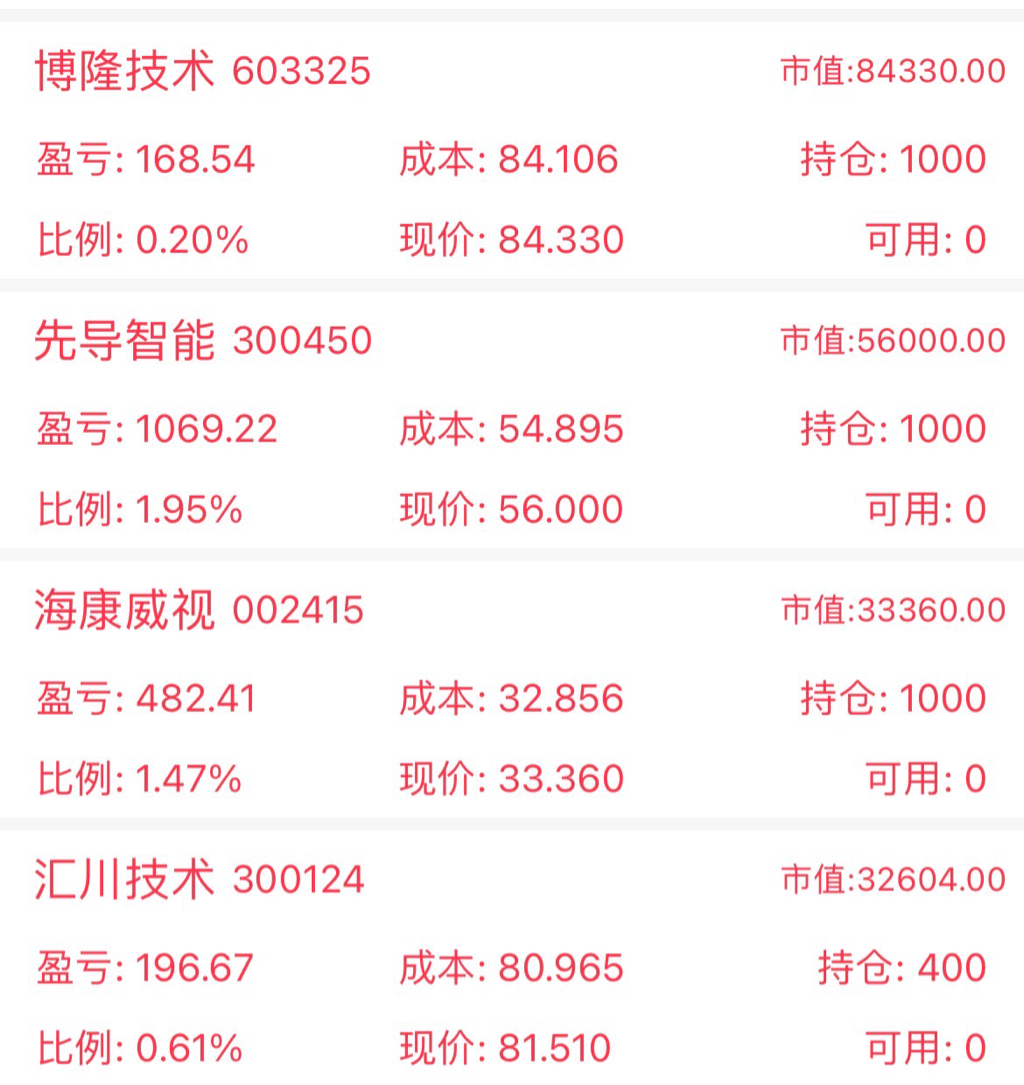
Task: View the 汇川技术 300124 position details
Action: click(x=198, y=881)
